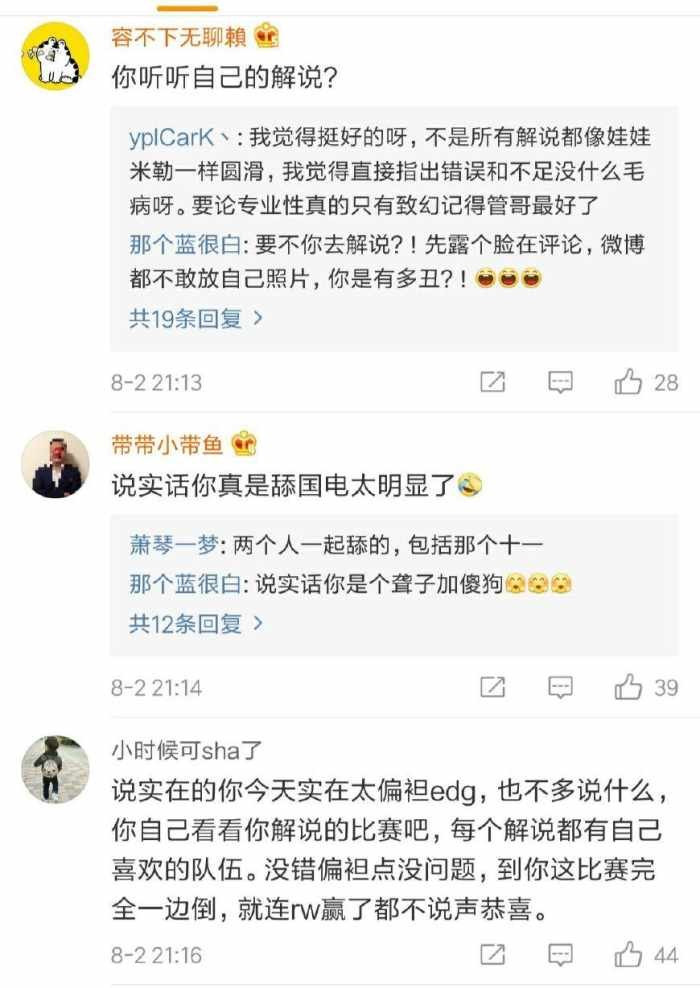
Task: Repost 容不下无聊赖's comment
Action: click(492, 382)
